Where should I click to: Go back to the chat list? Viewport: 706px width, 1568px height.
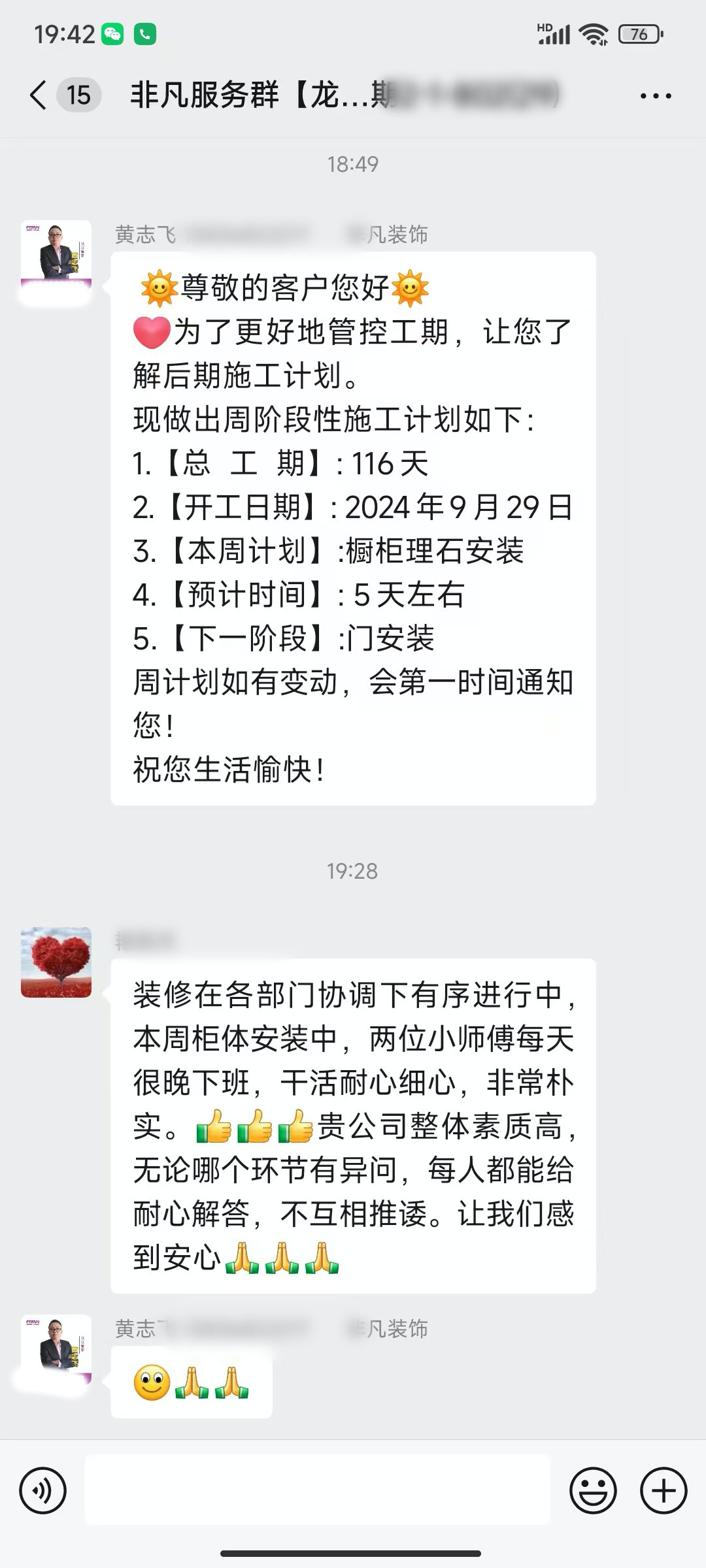coord(39,95)
